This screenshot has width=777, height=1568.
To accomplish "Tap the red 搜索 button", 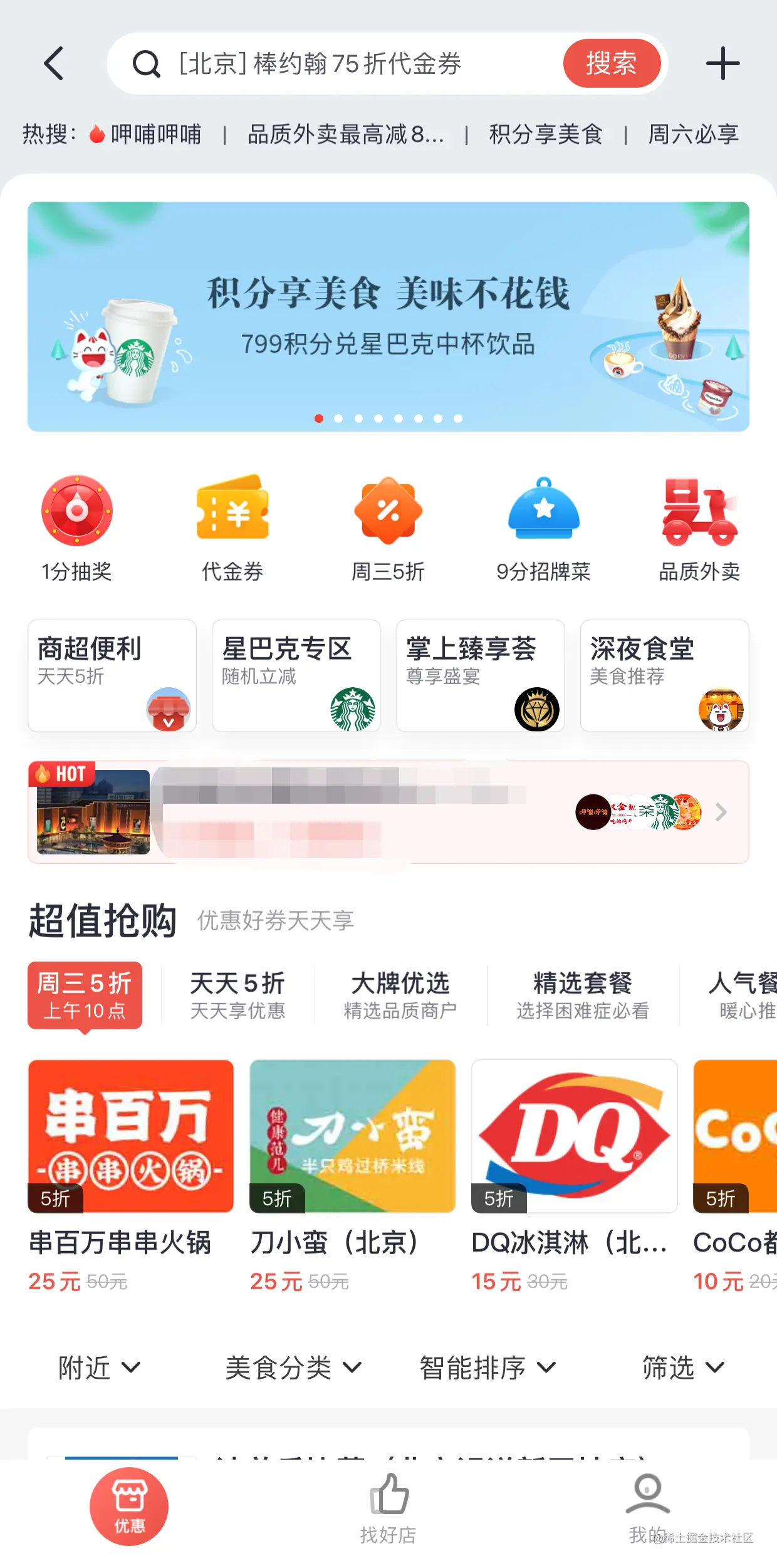I will coord(611,63).
